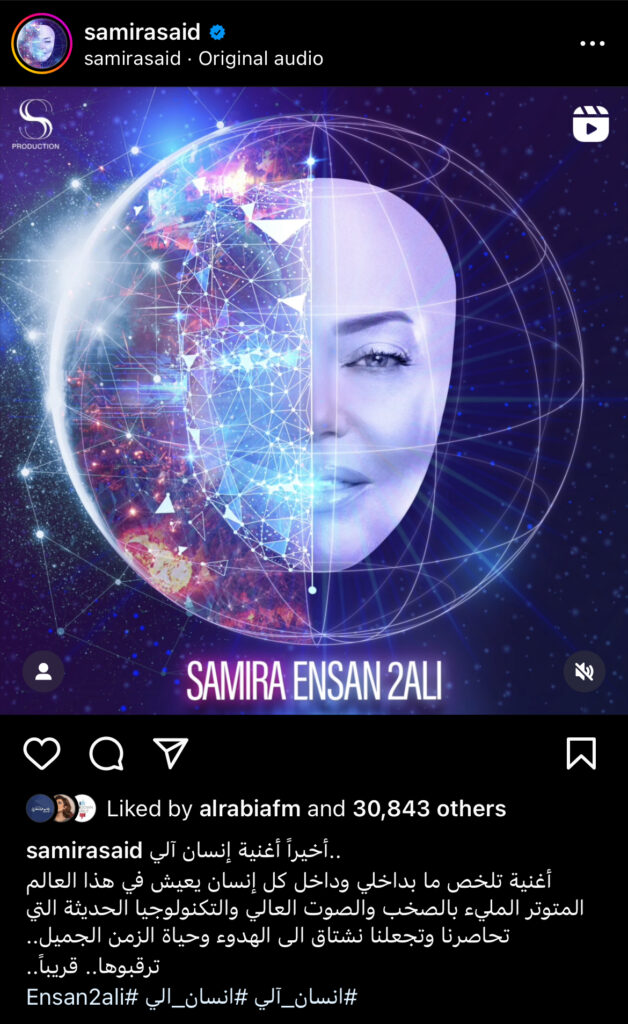
Task: Open comments on this post
Action: tap(106, 754)
